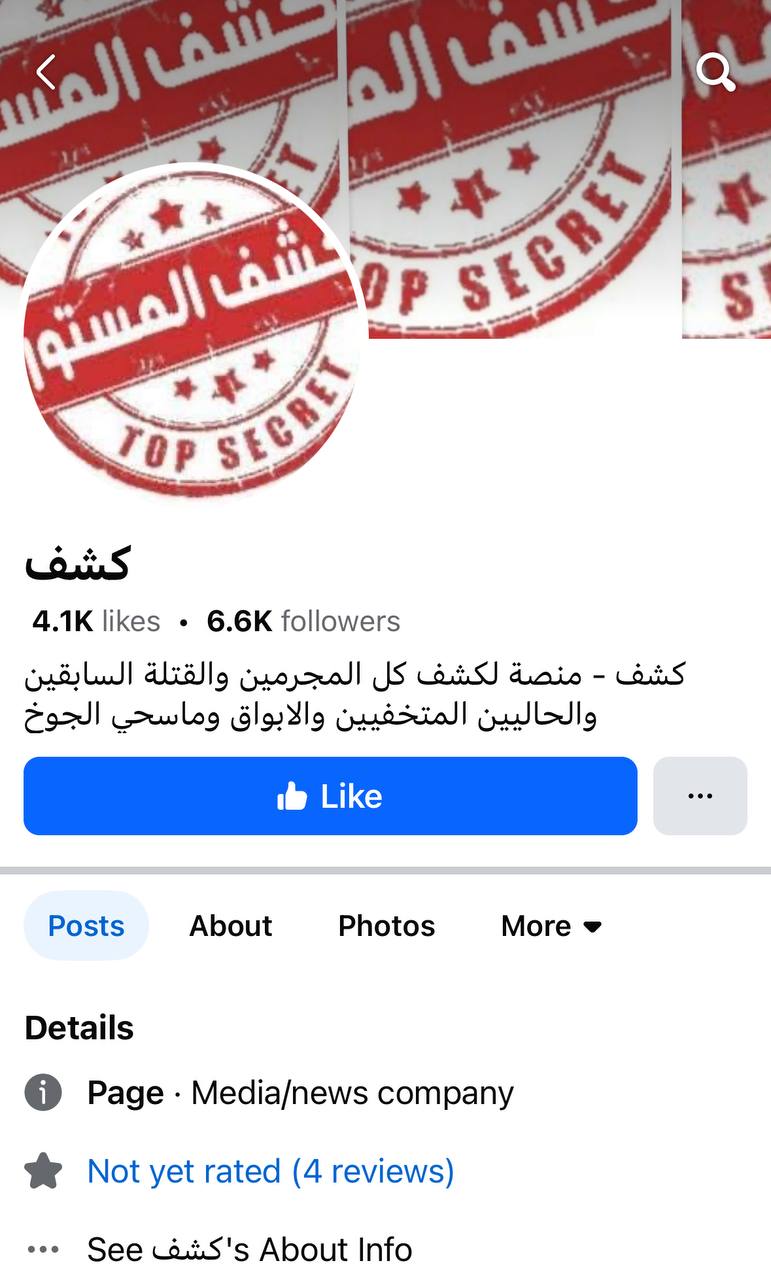
Task: Open Not yet rated (4 reviews)
Action: 270,1171
